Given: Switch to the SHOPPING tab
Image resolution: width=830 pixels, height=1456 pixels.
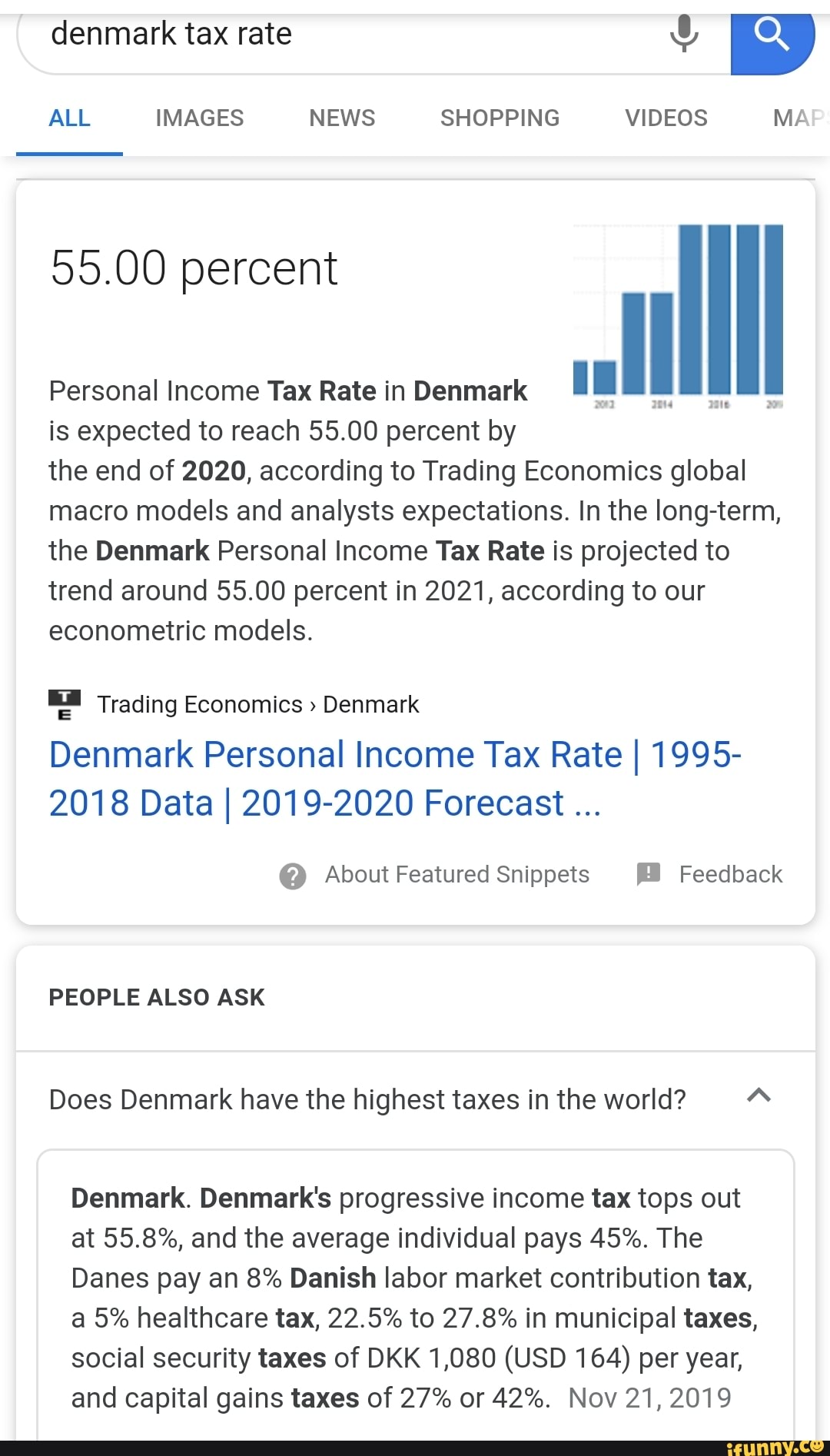Looking at the screenshot, I should pos(499,117).
